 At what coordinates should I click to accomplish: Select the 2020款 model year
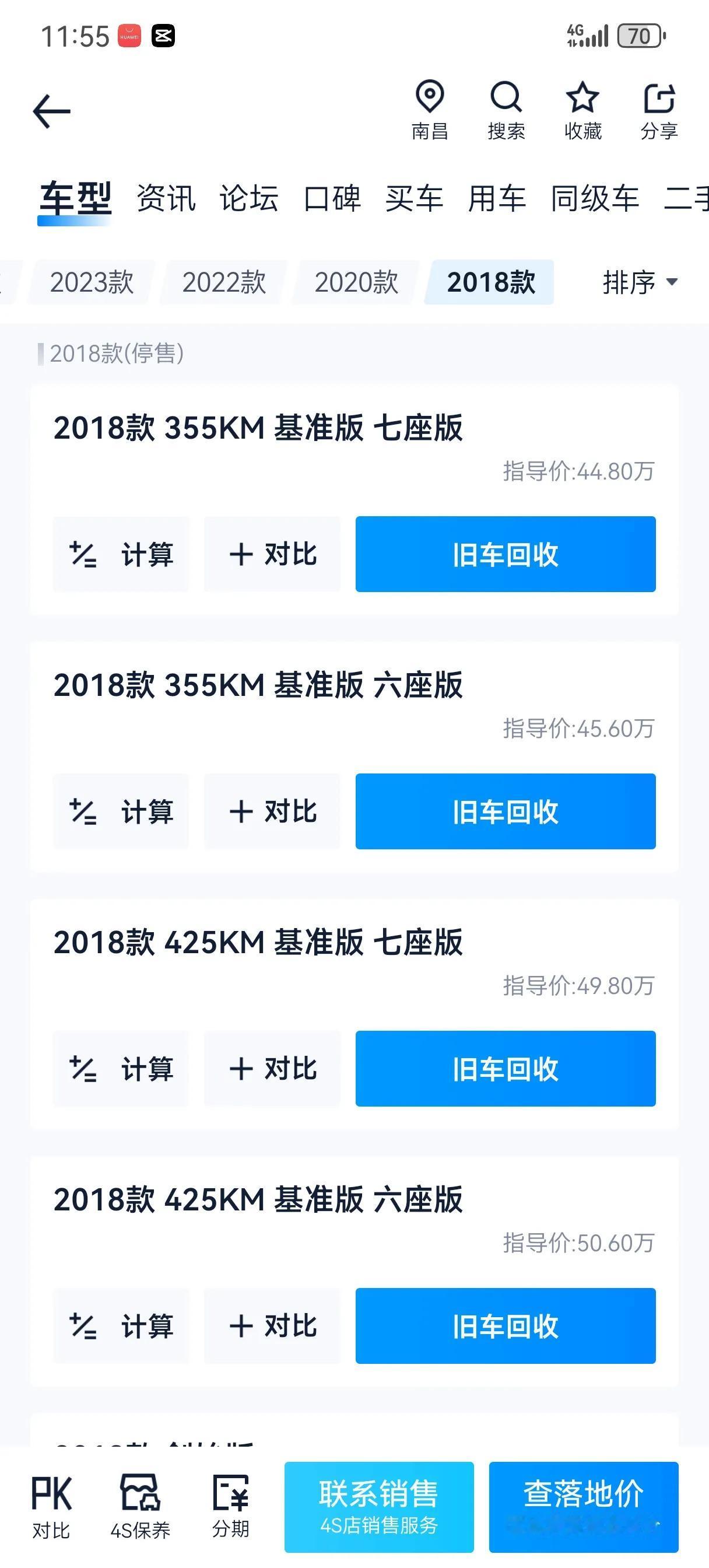[x=356, y=282]
